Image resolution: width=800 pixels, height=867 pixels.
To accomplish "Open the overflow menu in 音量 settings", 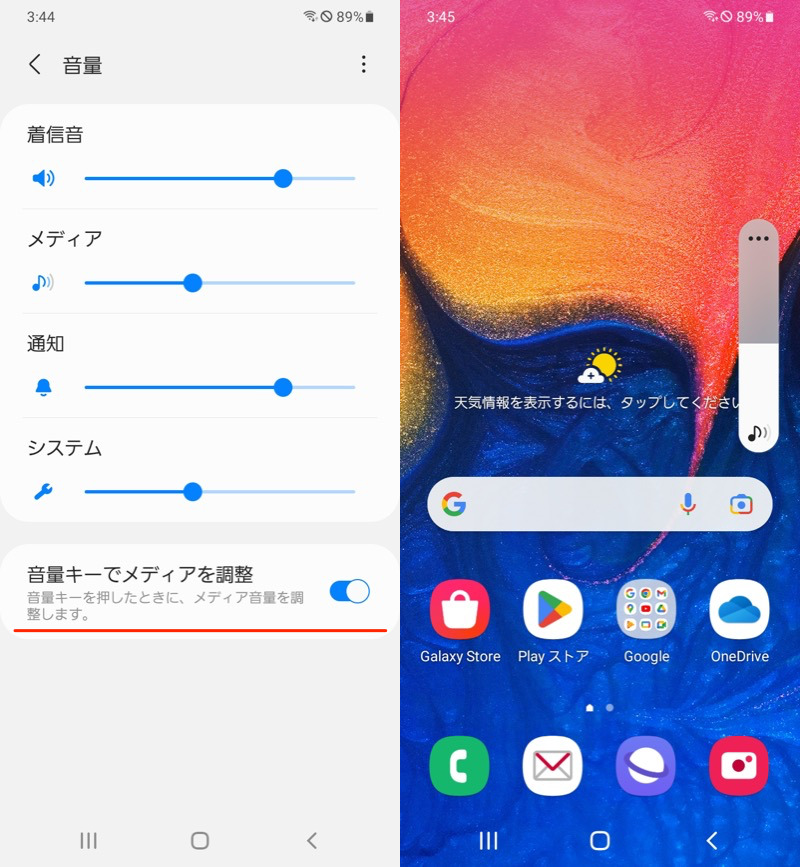I will coord(363,65).
